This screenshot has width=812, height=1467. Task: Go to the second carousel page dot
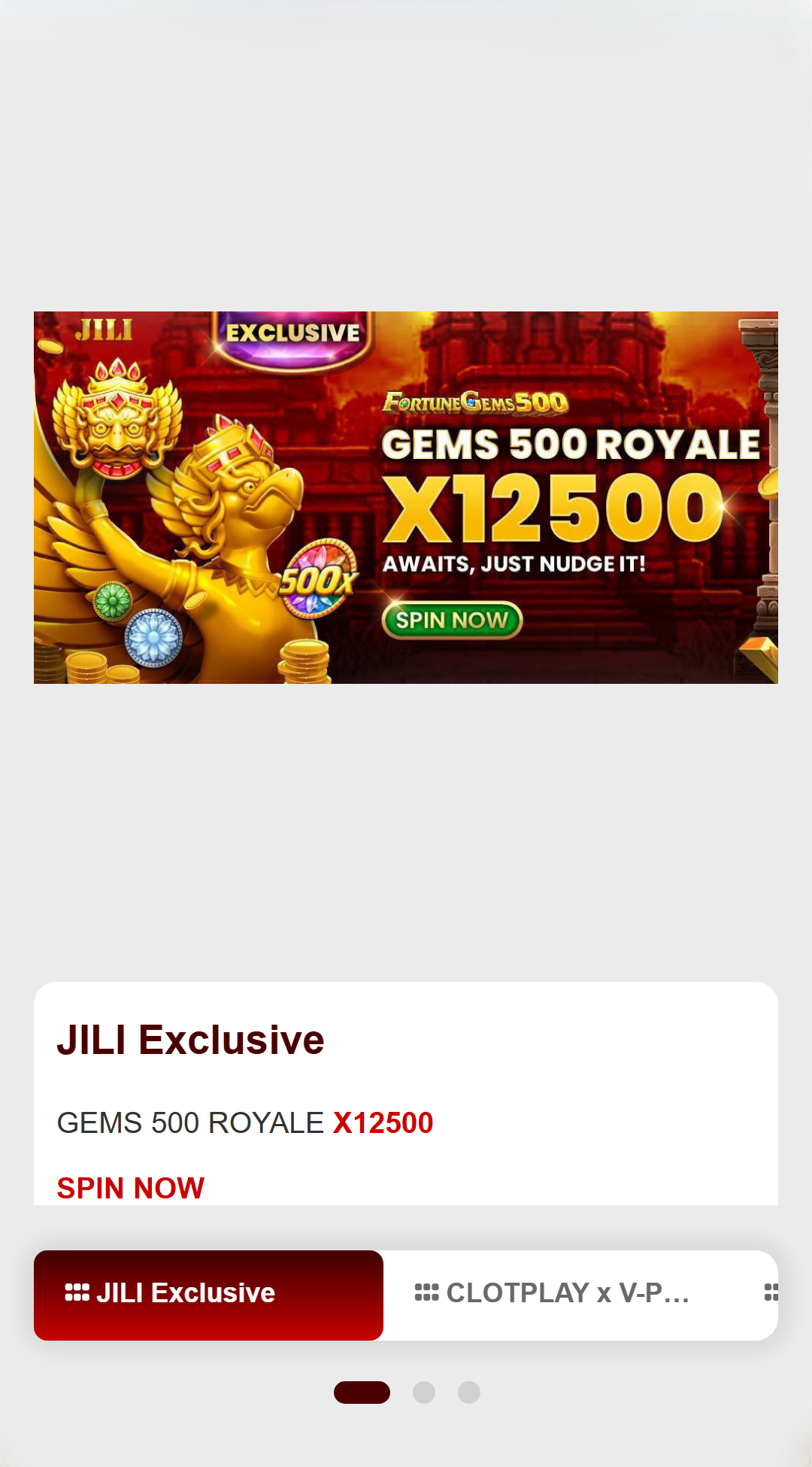(x=424, y=1393)
